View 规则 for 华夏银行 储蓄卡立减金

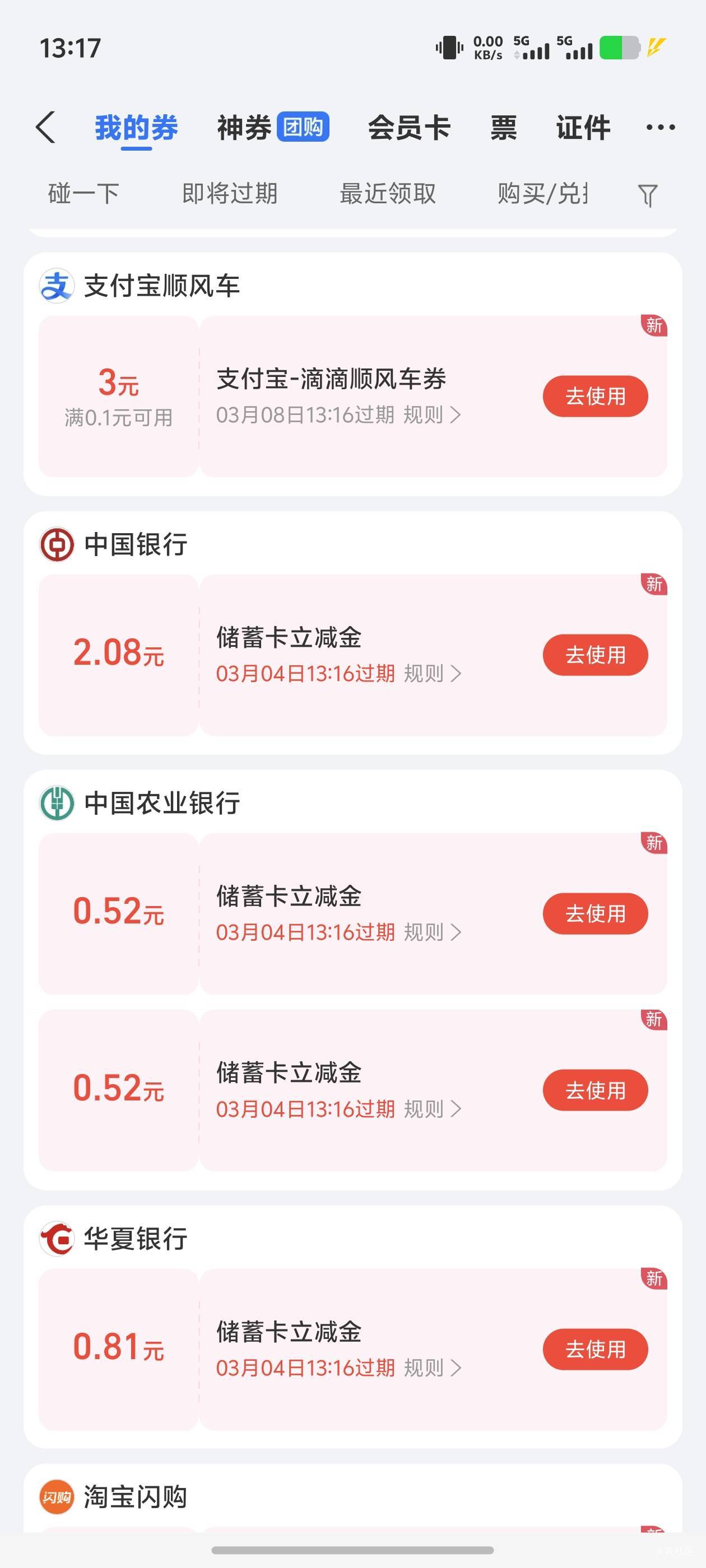[x=432, y=1368]
